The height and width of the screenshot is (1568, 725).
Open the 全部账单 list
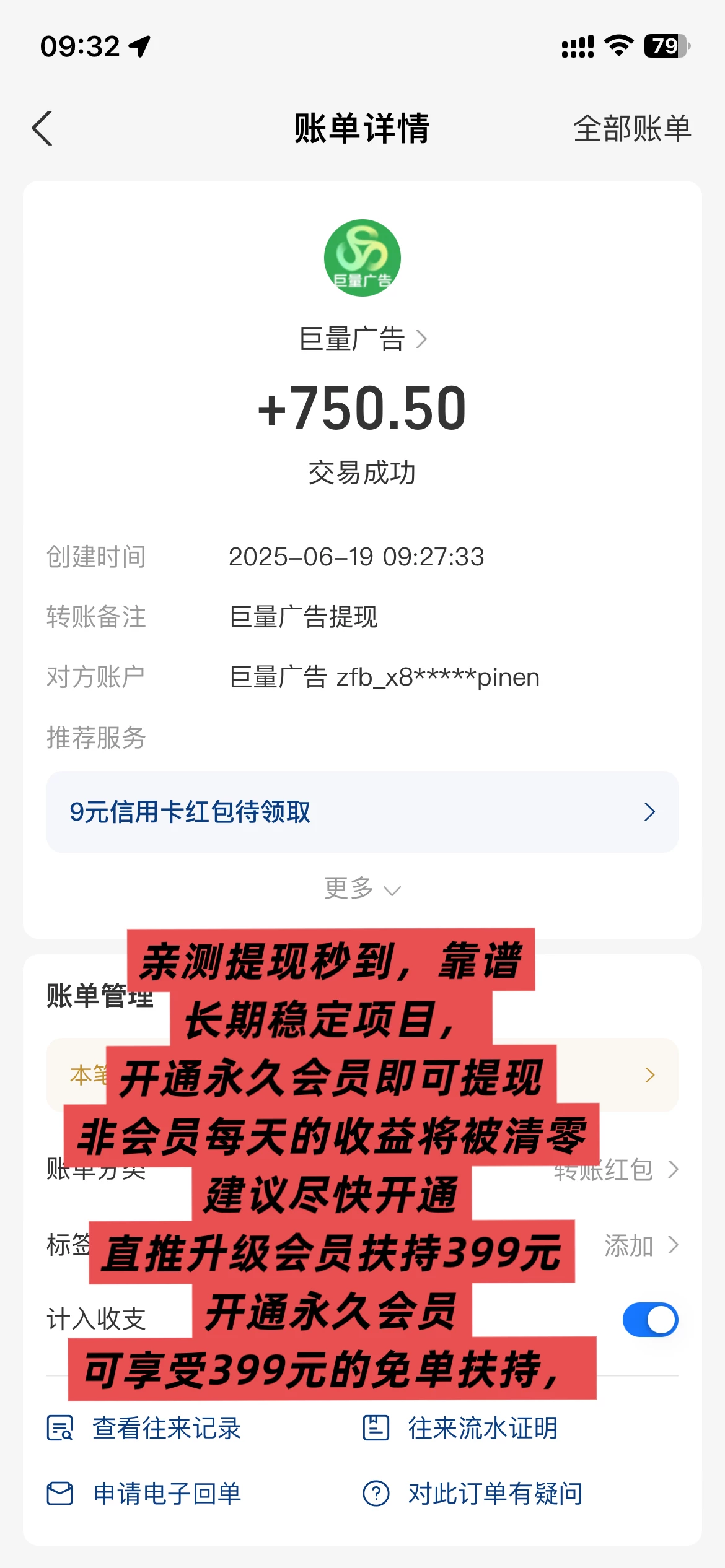point(631,129)
